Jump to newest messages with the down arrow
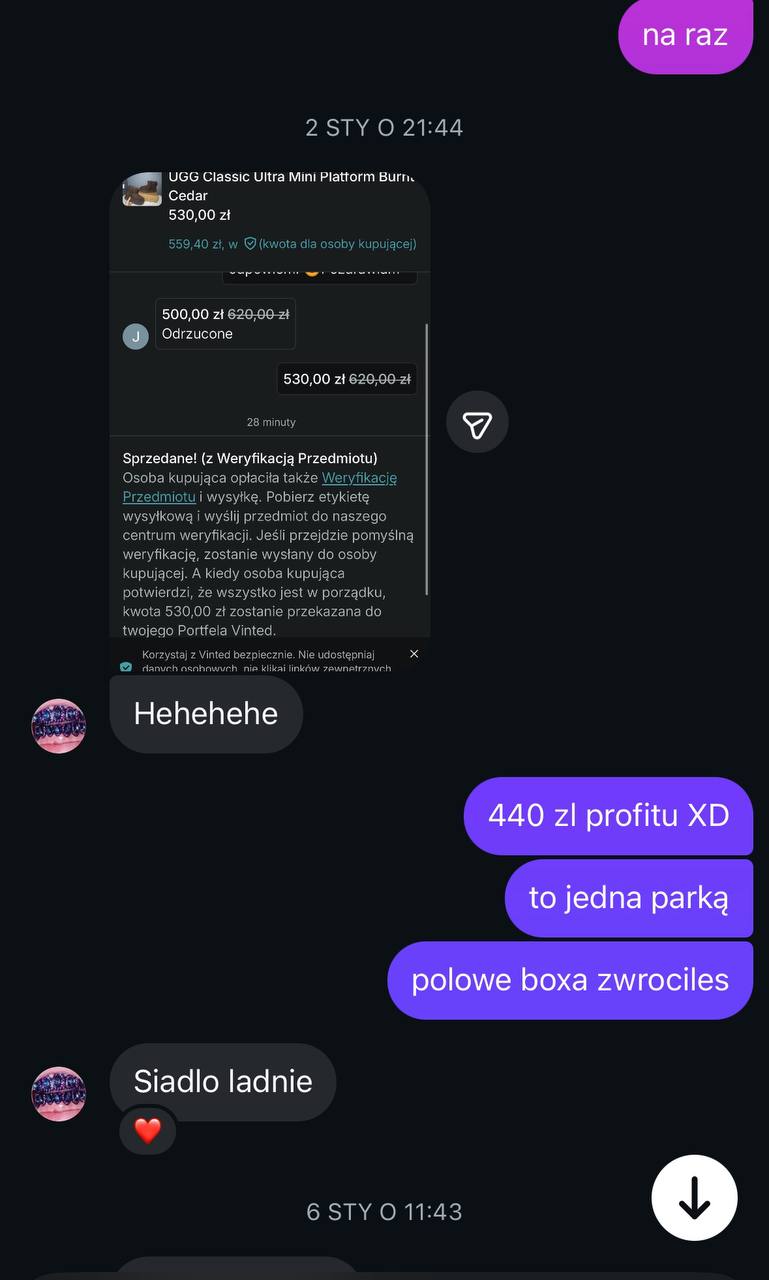This screenshot has height=1280, width=769. pos(694,1198)
